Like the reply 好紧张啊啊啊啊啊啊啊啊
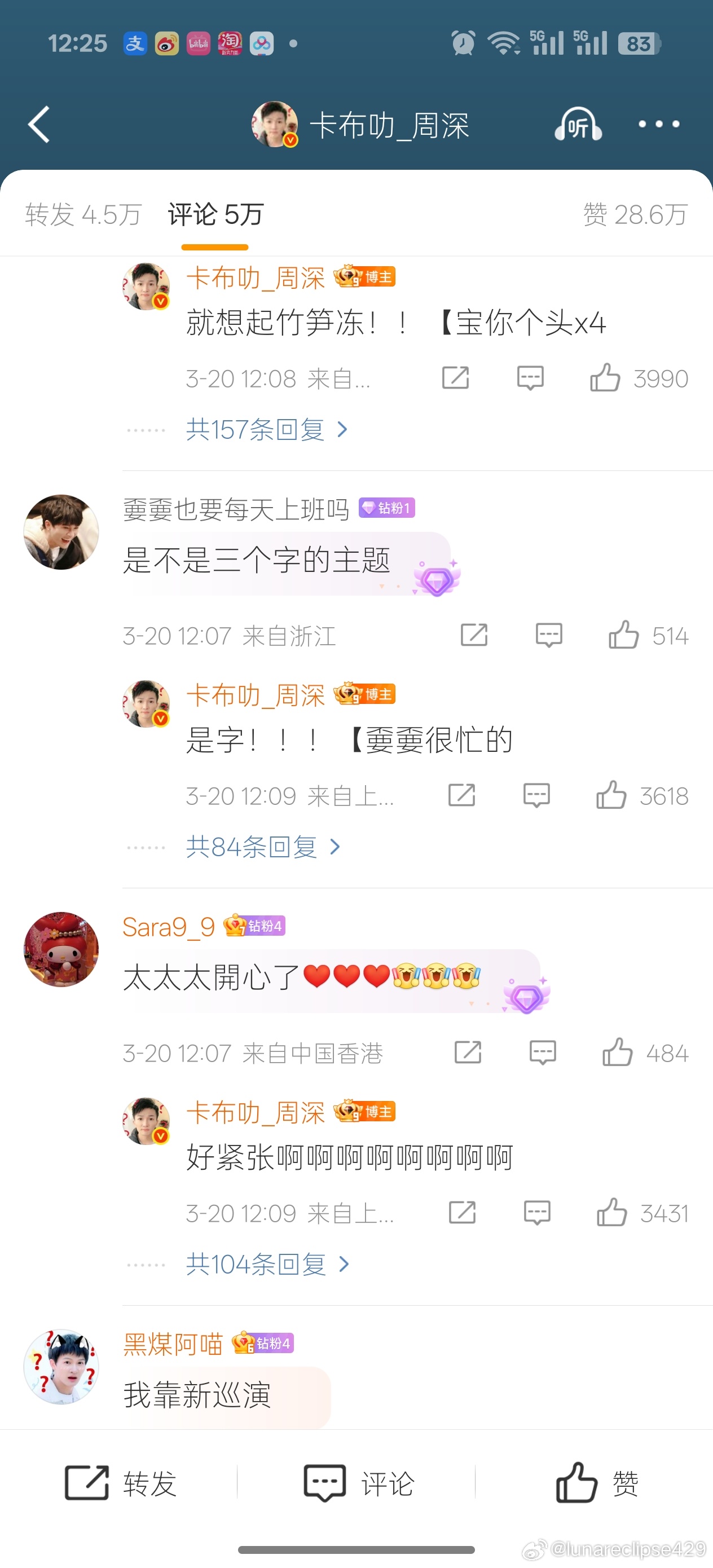 point(611,1213)
